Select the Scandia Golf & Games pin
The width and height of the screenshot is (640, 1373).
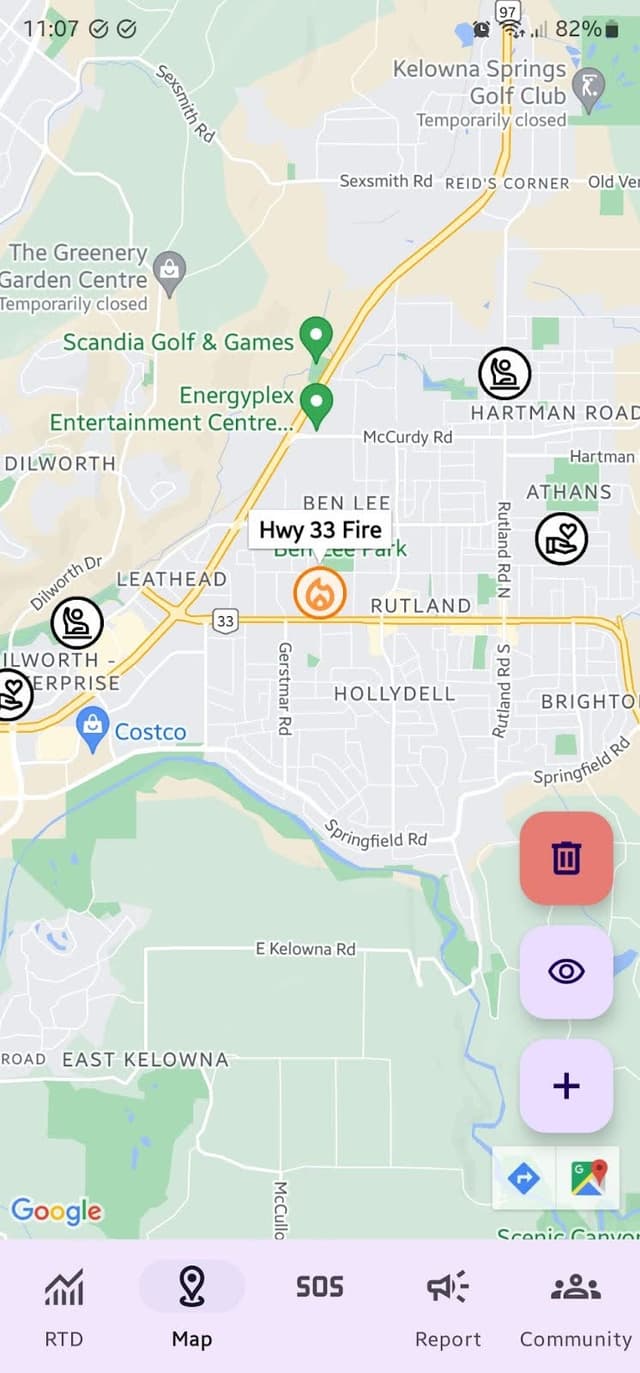pyautogui.click(x=317, y=340)
